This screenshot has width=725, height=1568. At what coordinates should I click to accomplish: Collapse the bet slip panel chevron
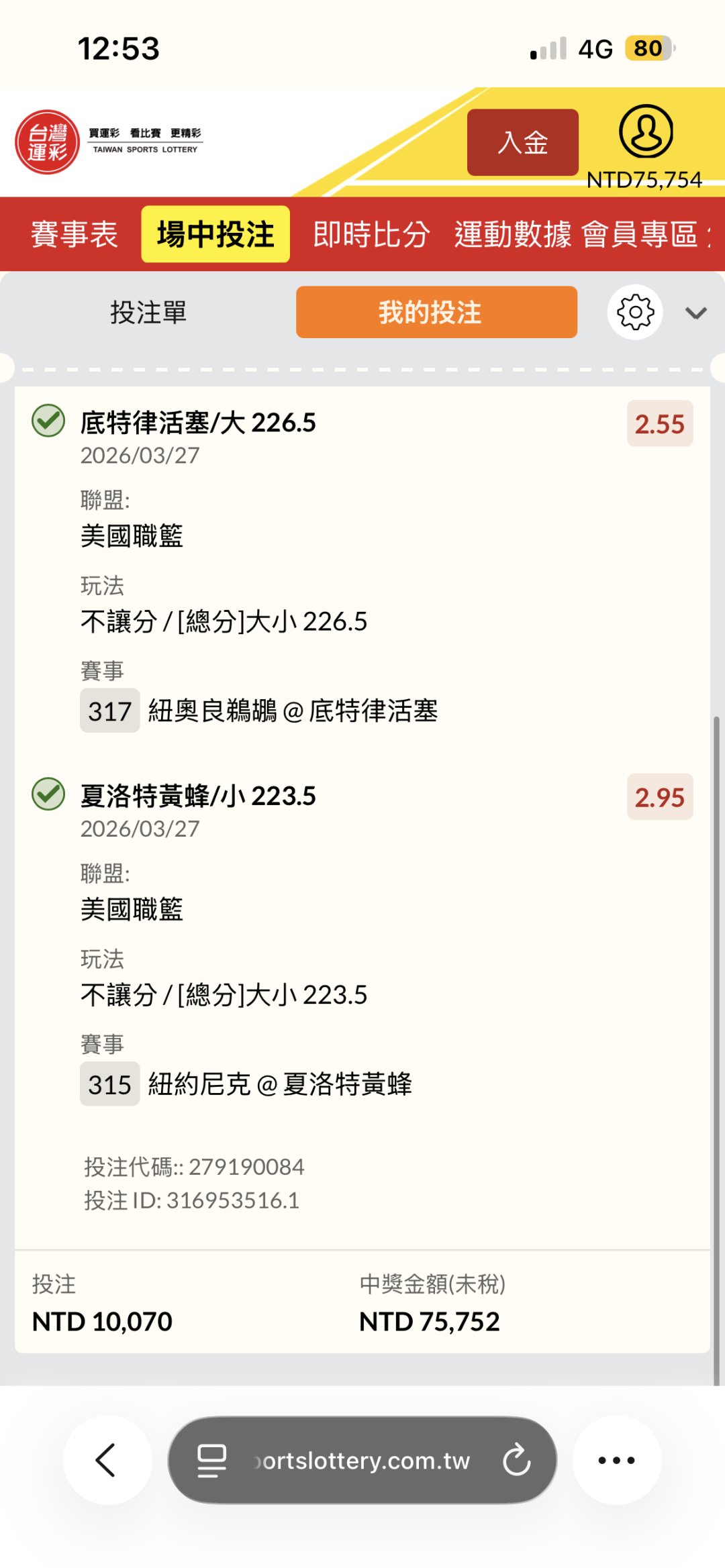(x=696, y=313)
